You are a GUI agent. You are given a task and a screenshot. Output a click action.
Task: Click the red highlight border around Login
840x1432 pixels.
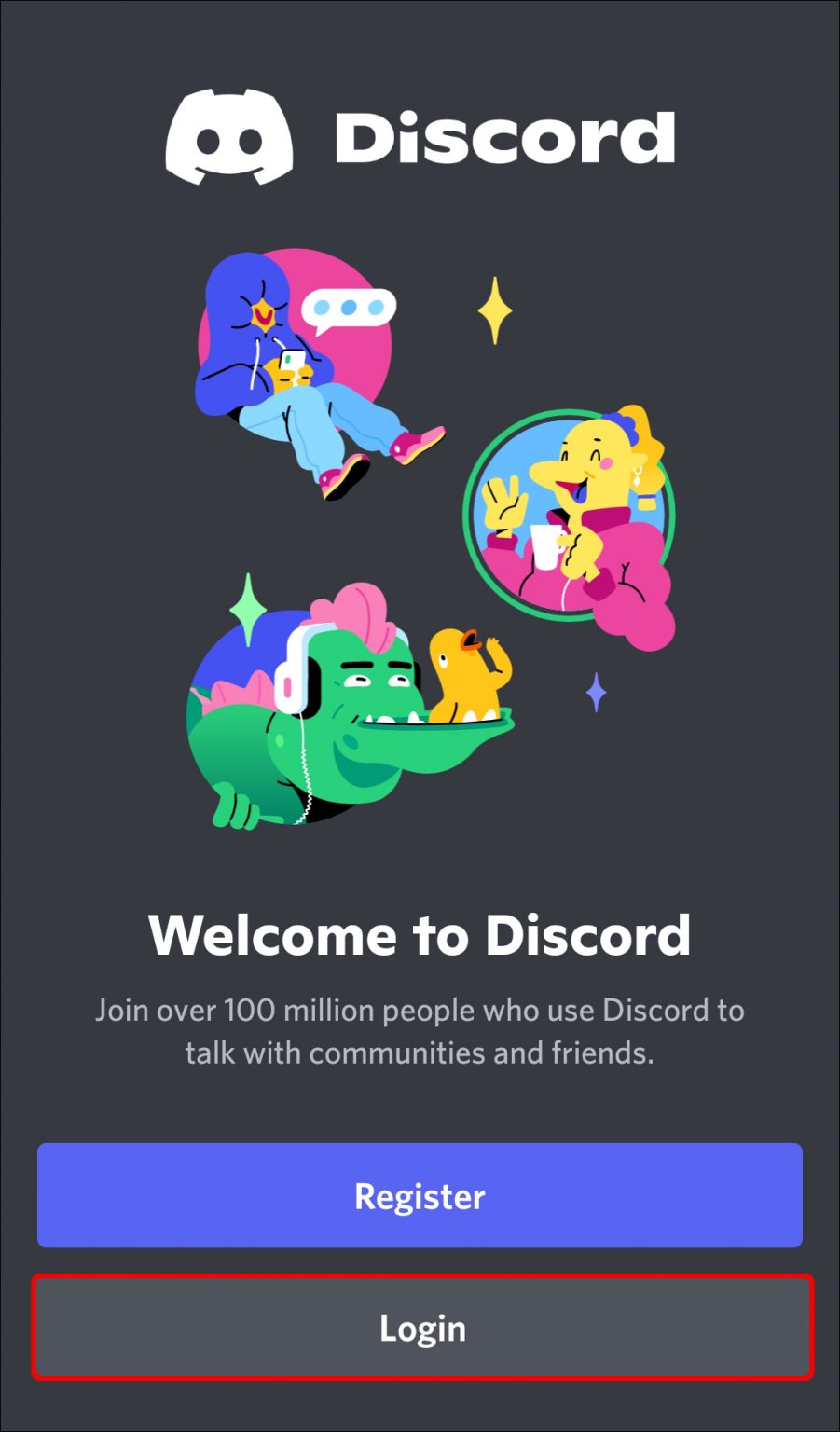tap(420, 1276)
